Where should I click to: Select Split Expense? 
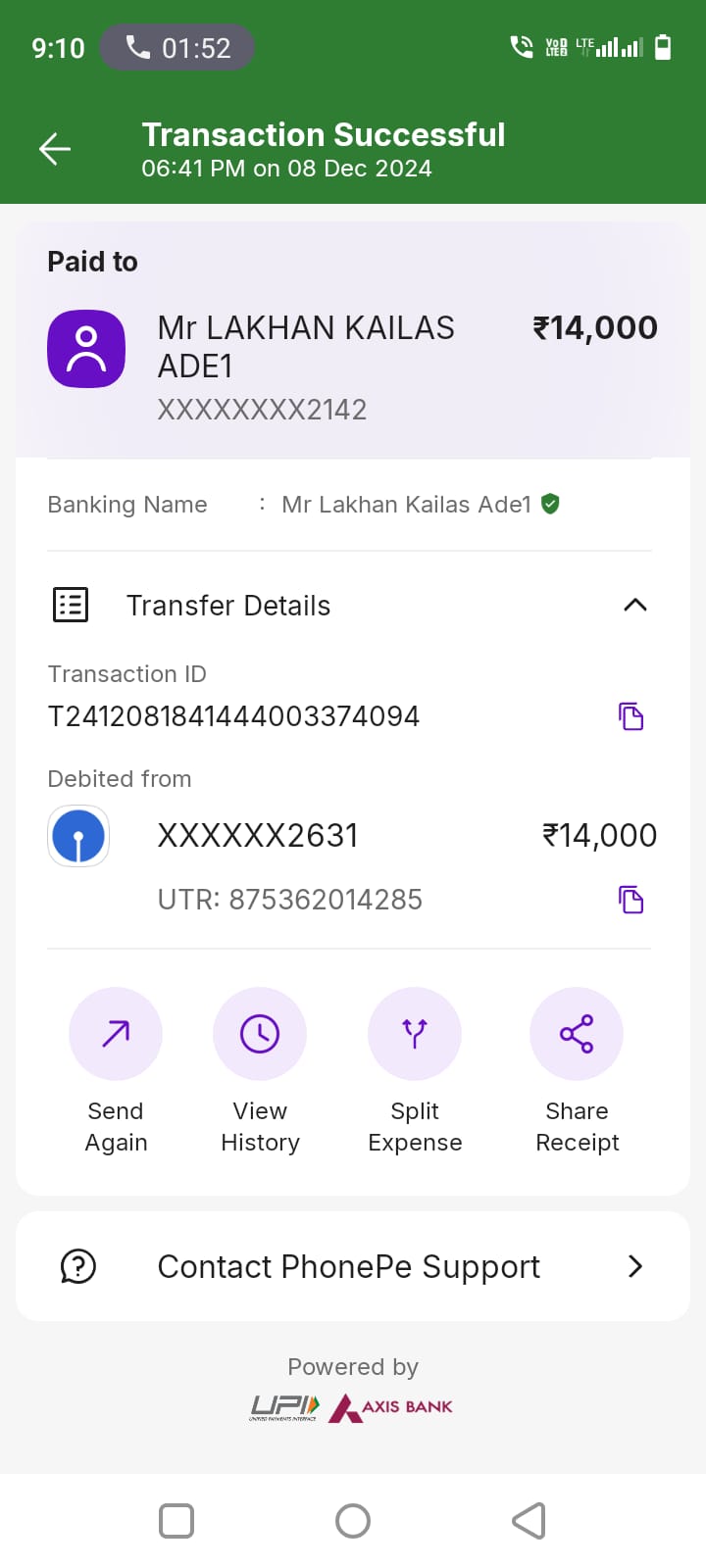[415, 1035]
